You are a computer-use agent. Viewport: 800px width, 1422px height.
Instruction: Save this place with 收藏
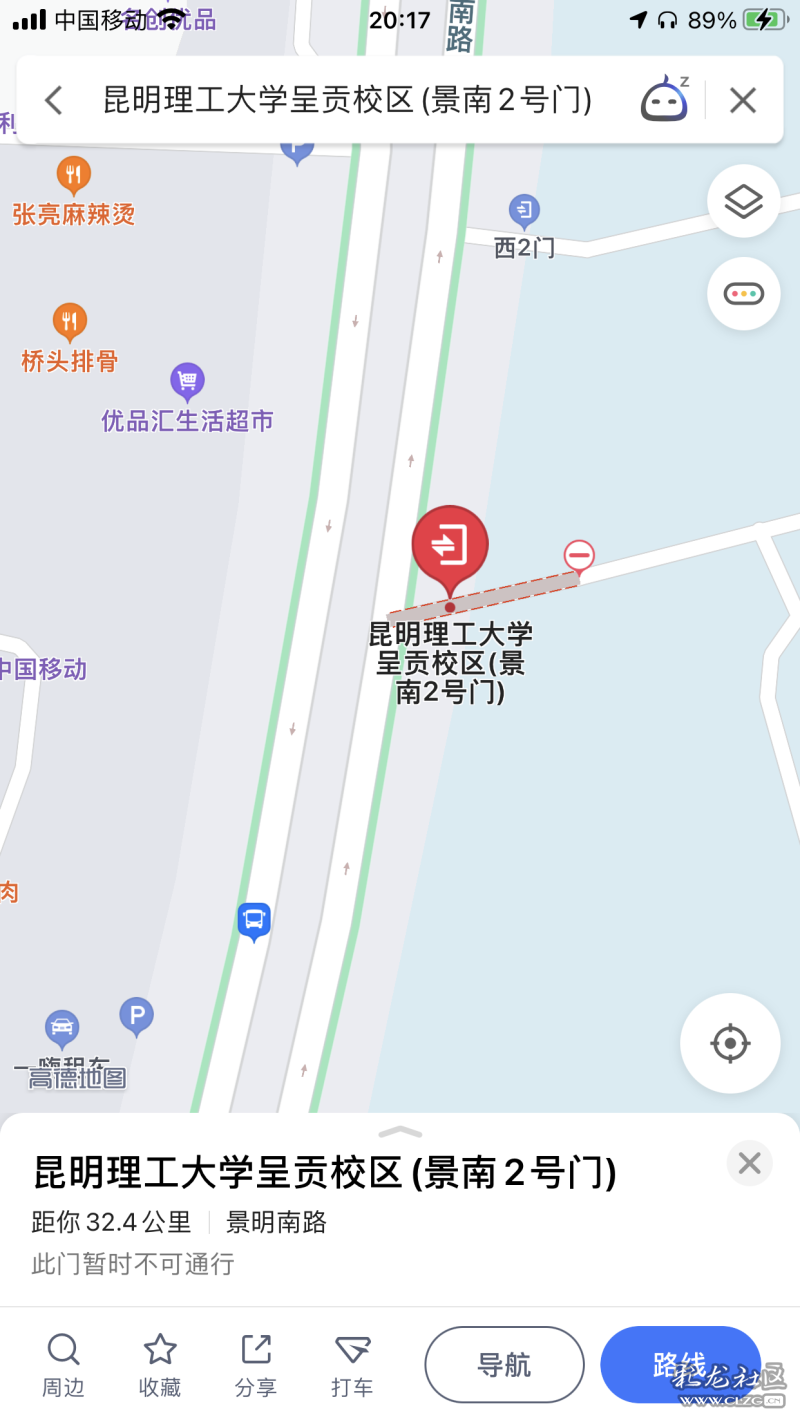160,1365
